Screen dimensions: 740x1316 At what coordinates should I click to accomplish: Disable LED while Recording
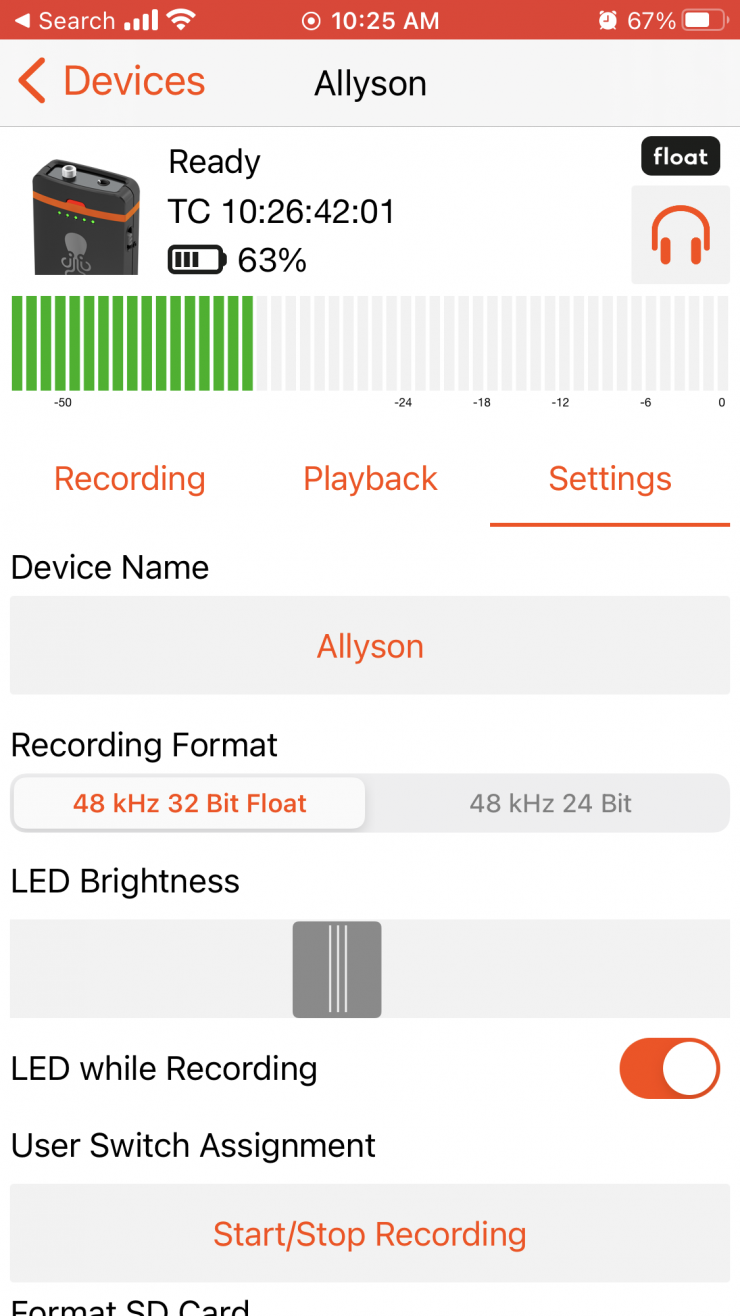click(x=669, y=1068)
